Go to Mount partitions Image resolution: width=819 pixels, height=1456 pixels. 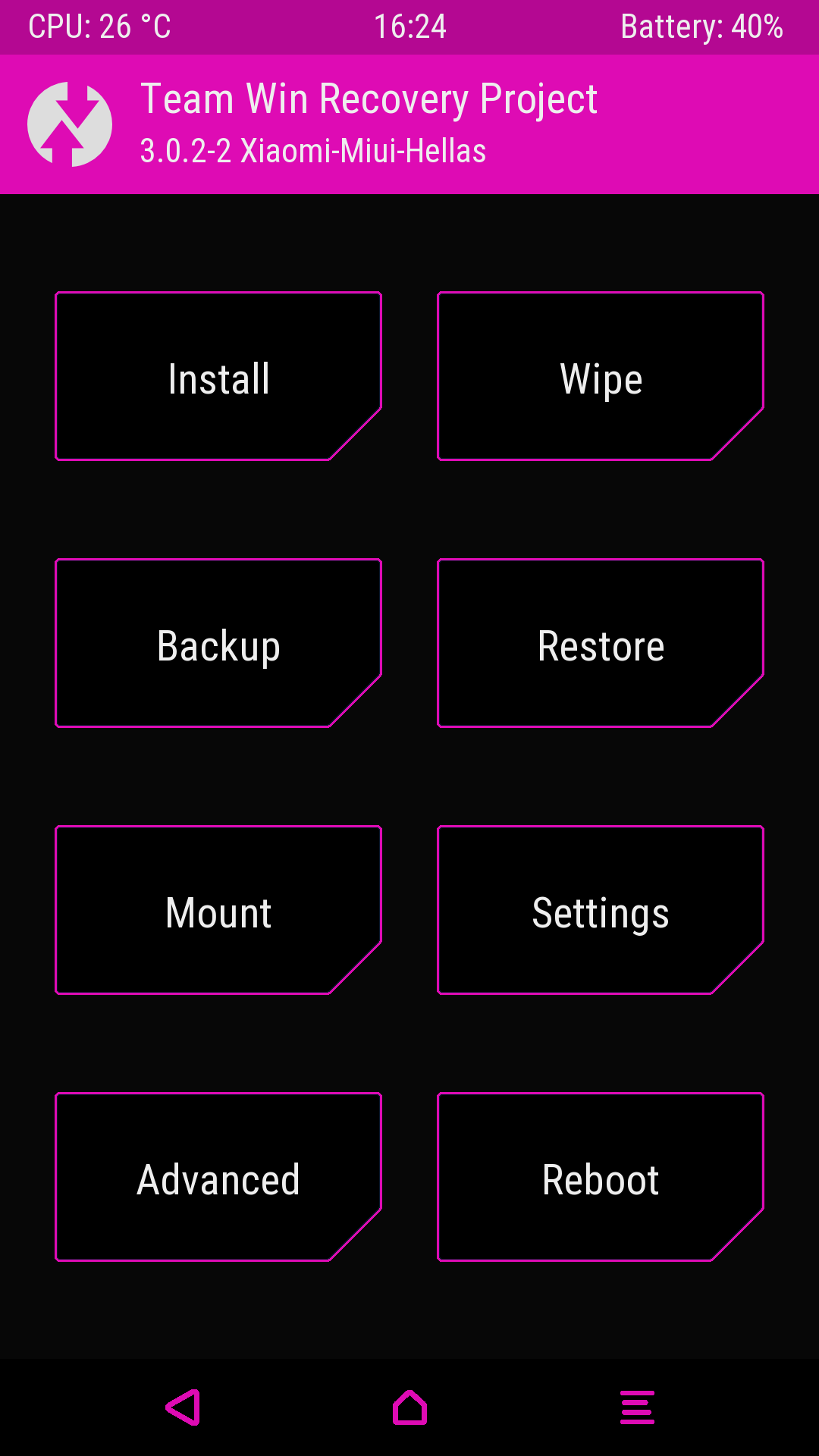point(218,910)
